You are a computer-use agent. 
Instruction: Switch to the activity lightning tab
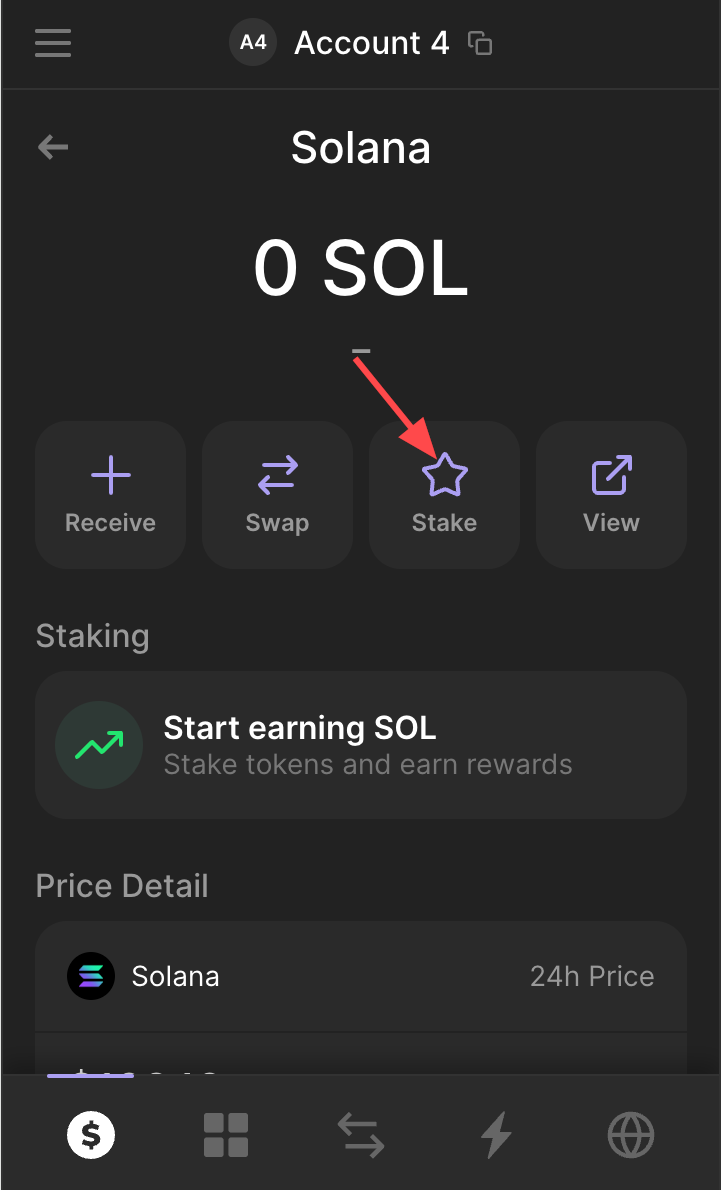(496, 1135)
